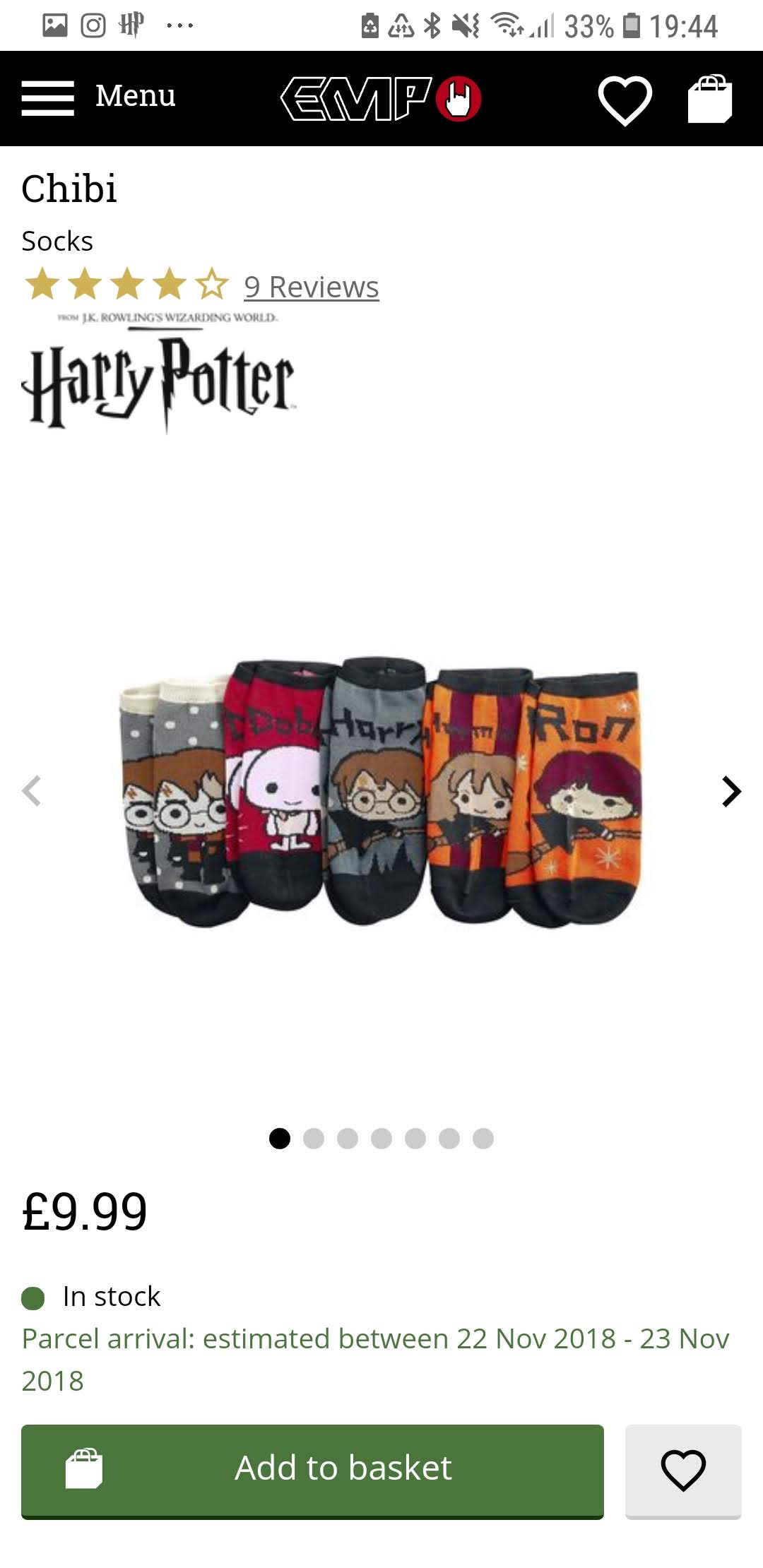Screen dimensions: 763x1568
Task: Open the 9 Reviews link
Action: pyautogui.click(x=312, y=287)
